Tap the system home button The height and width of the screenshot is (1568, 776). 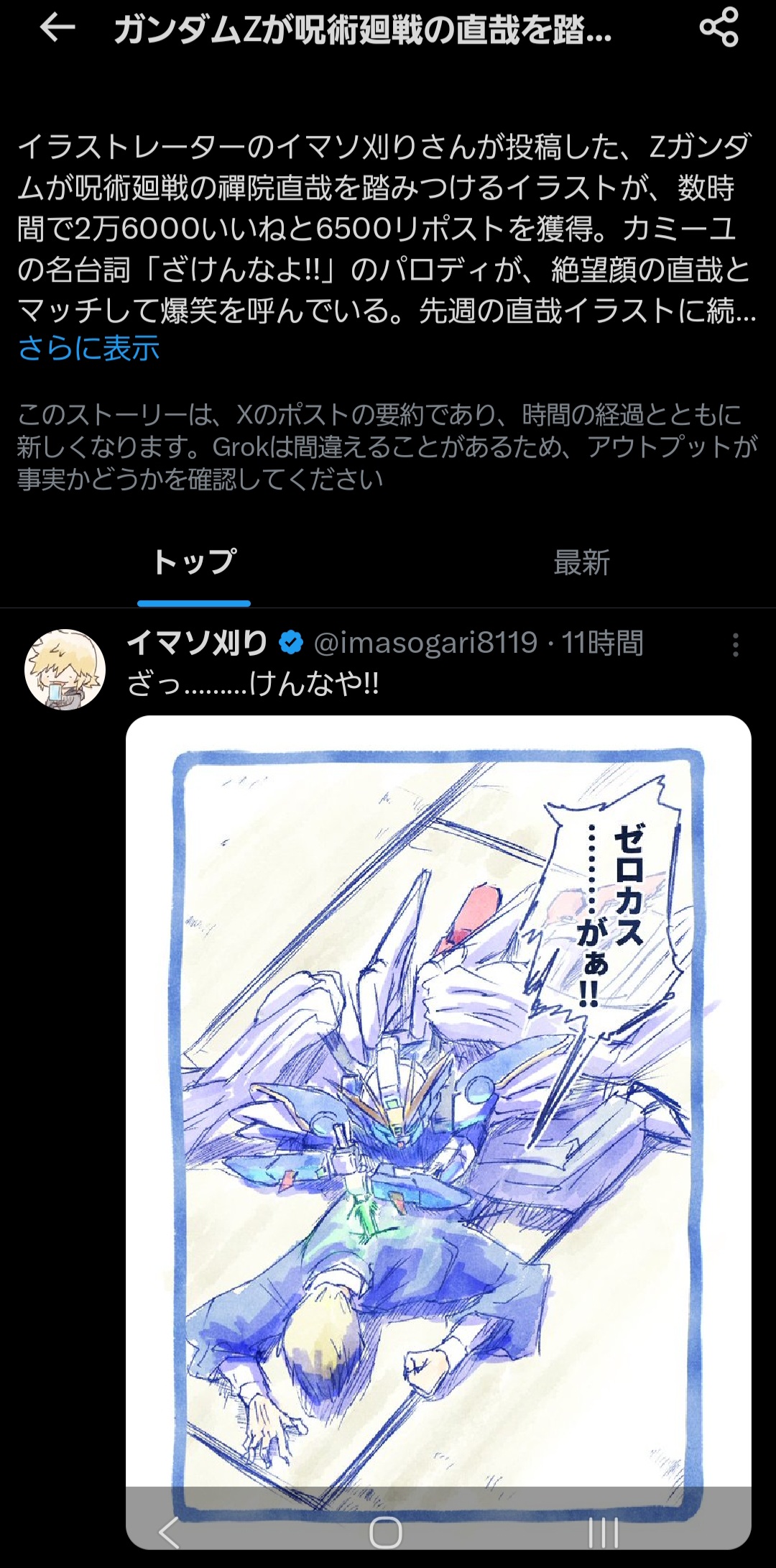[x=386, y=1533]
